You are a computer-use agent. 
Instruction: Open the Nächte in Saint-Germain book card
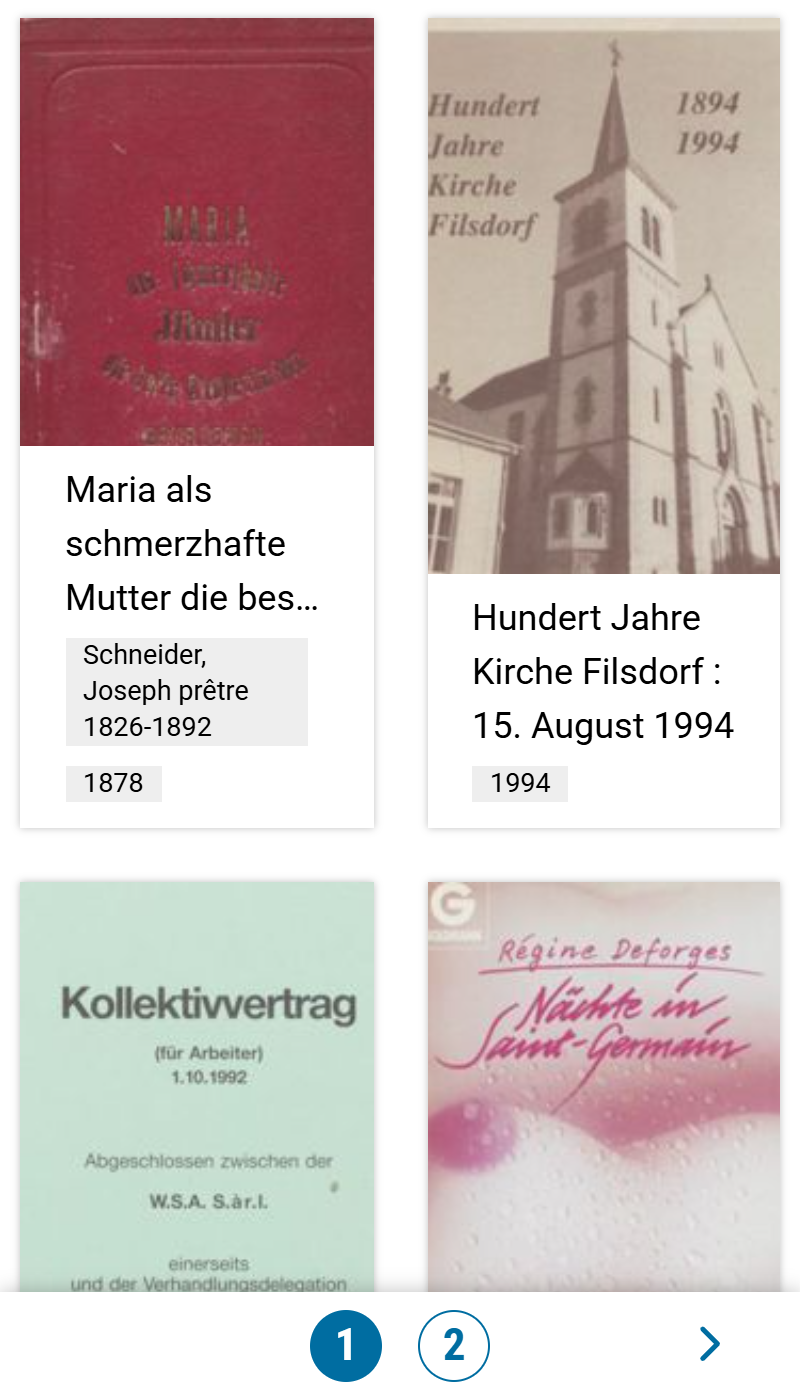point(603,1085)
